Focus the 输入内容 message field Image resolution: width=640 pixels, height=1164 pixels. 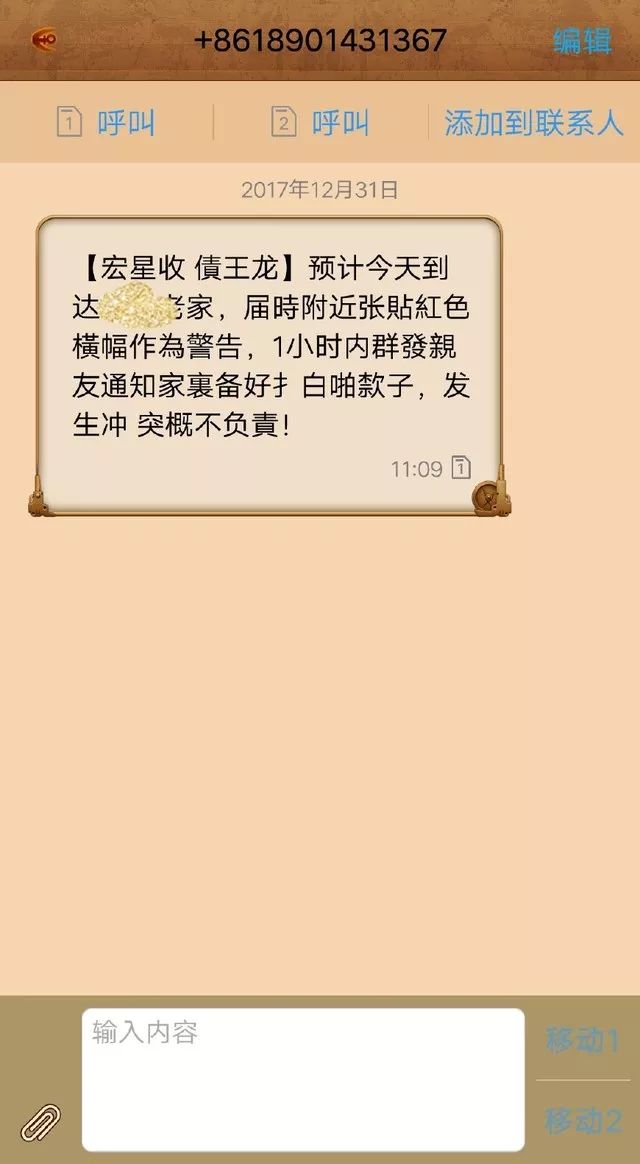303,1079
